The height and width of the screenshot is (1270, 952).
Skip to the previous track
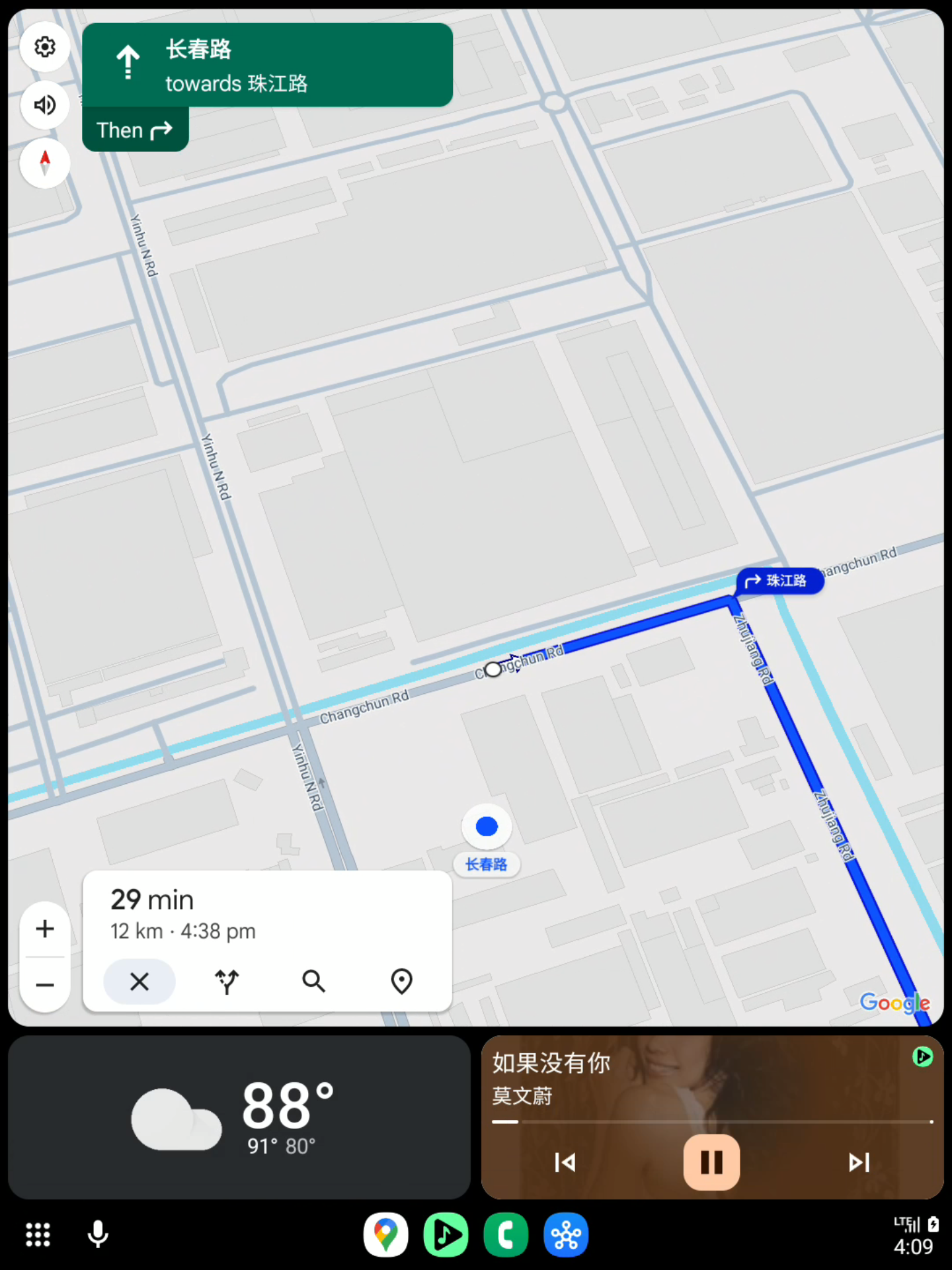565,1162
